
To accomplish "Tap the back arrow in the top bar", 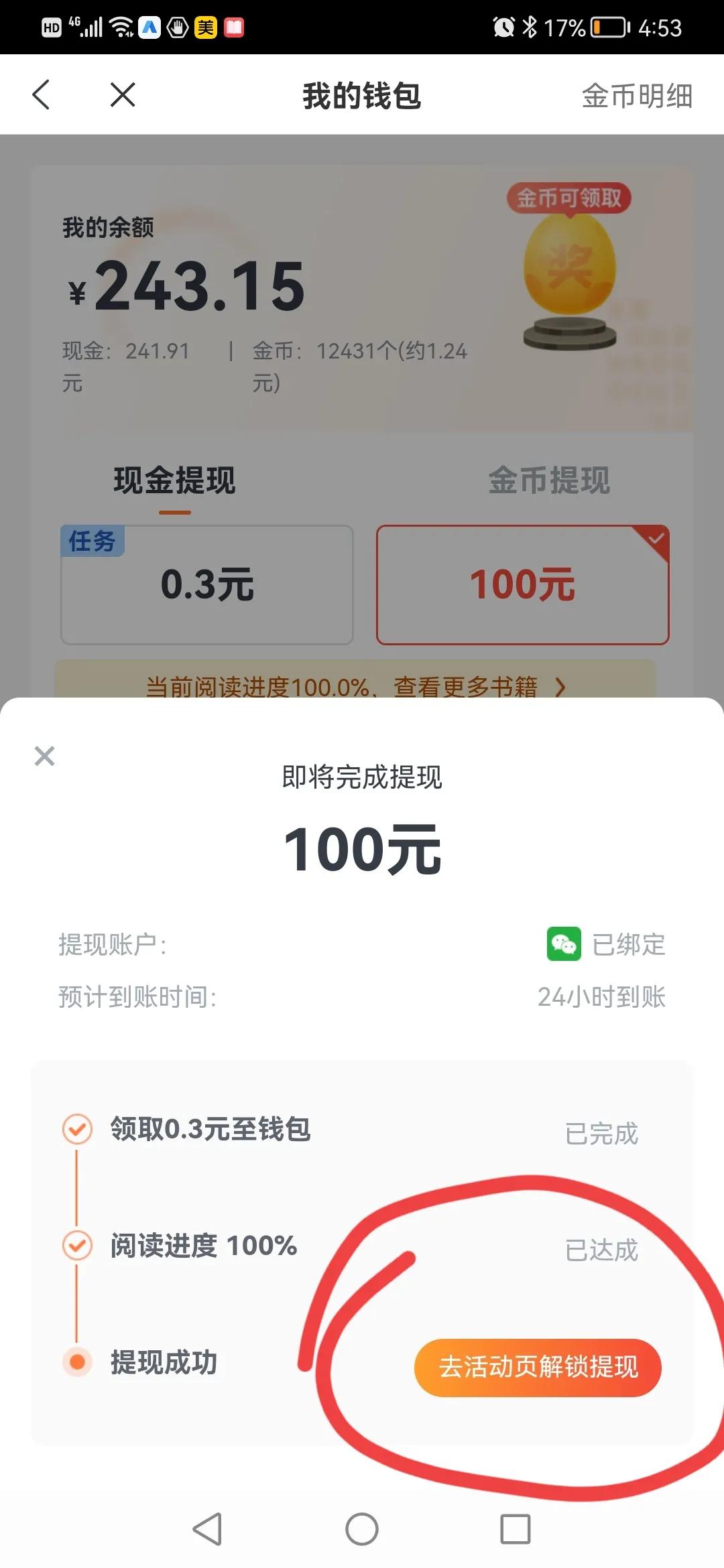I will pos(42,94).
